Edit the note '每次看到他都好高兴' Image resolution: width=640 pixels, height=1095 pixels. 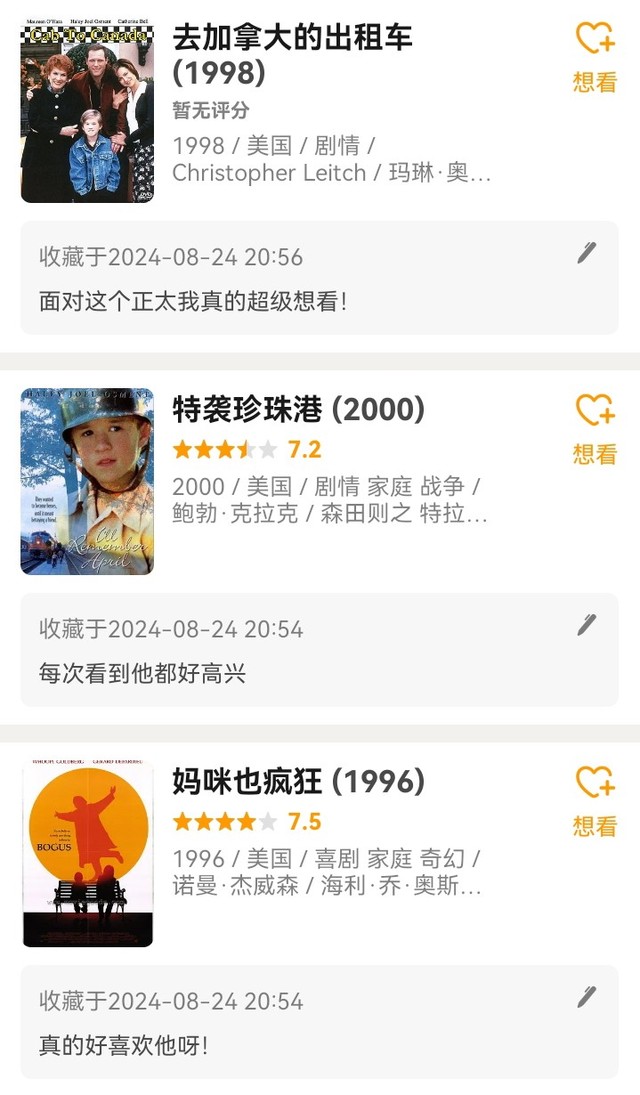click(x=587, y=625)
